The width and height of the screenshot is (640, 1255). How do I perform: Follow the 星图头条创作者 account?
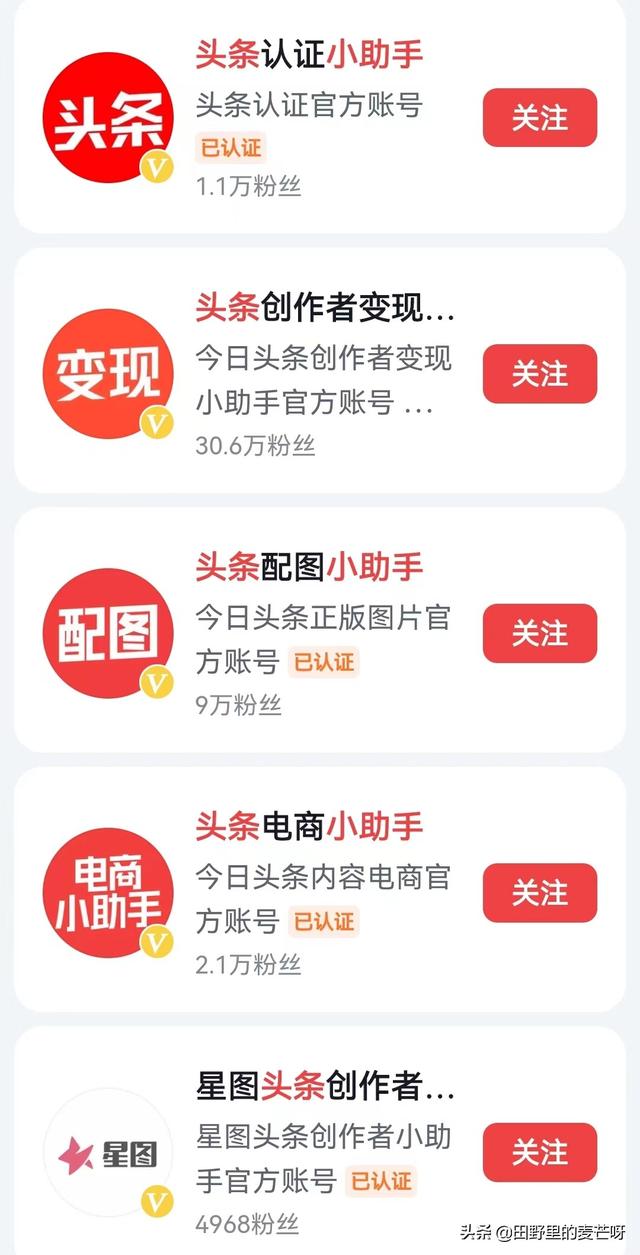click(x=540, y=1152)
